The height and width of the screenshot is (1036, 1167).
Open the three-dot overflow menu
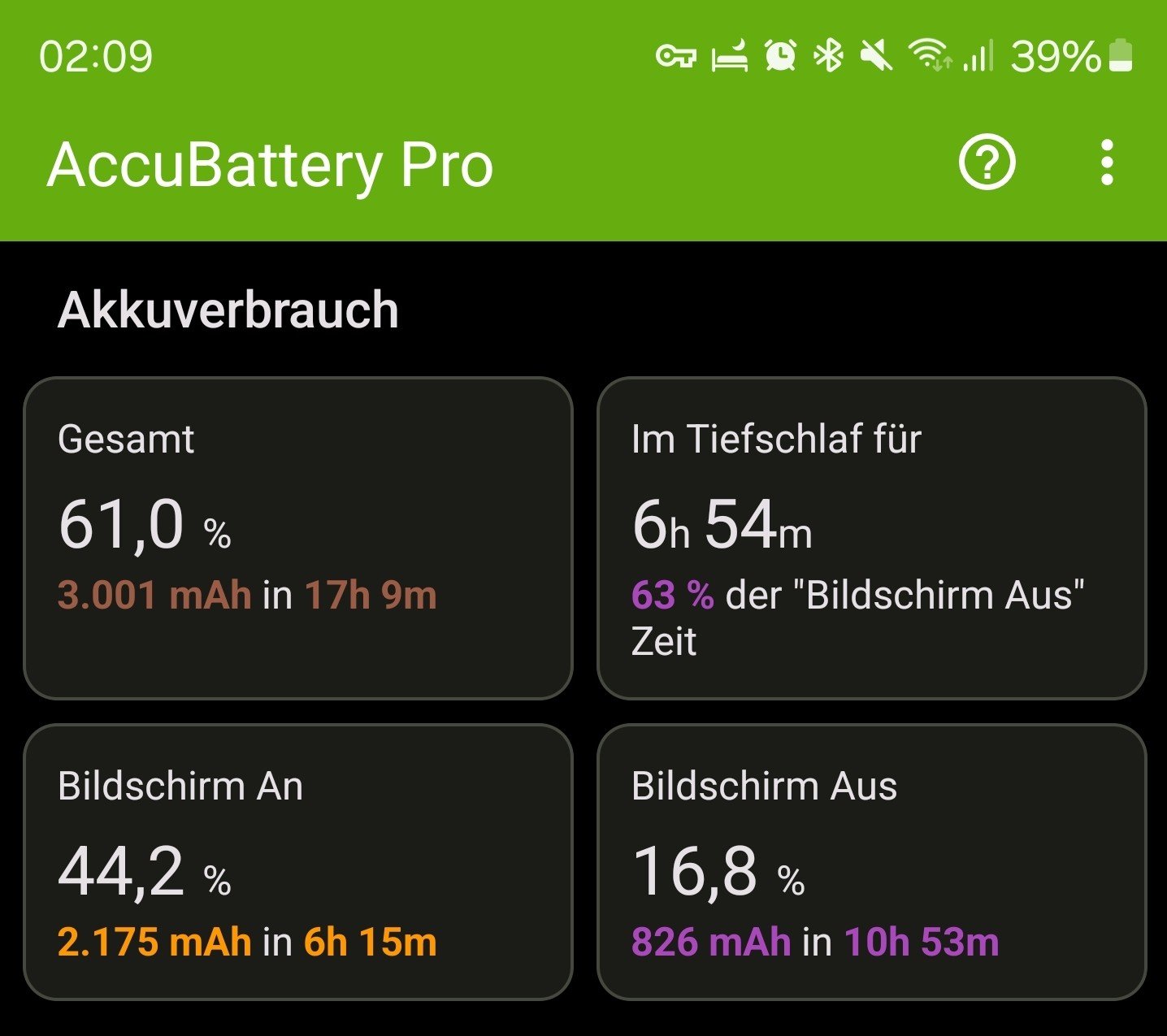1107,163
